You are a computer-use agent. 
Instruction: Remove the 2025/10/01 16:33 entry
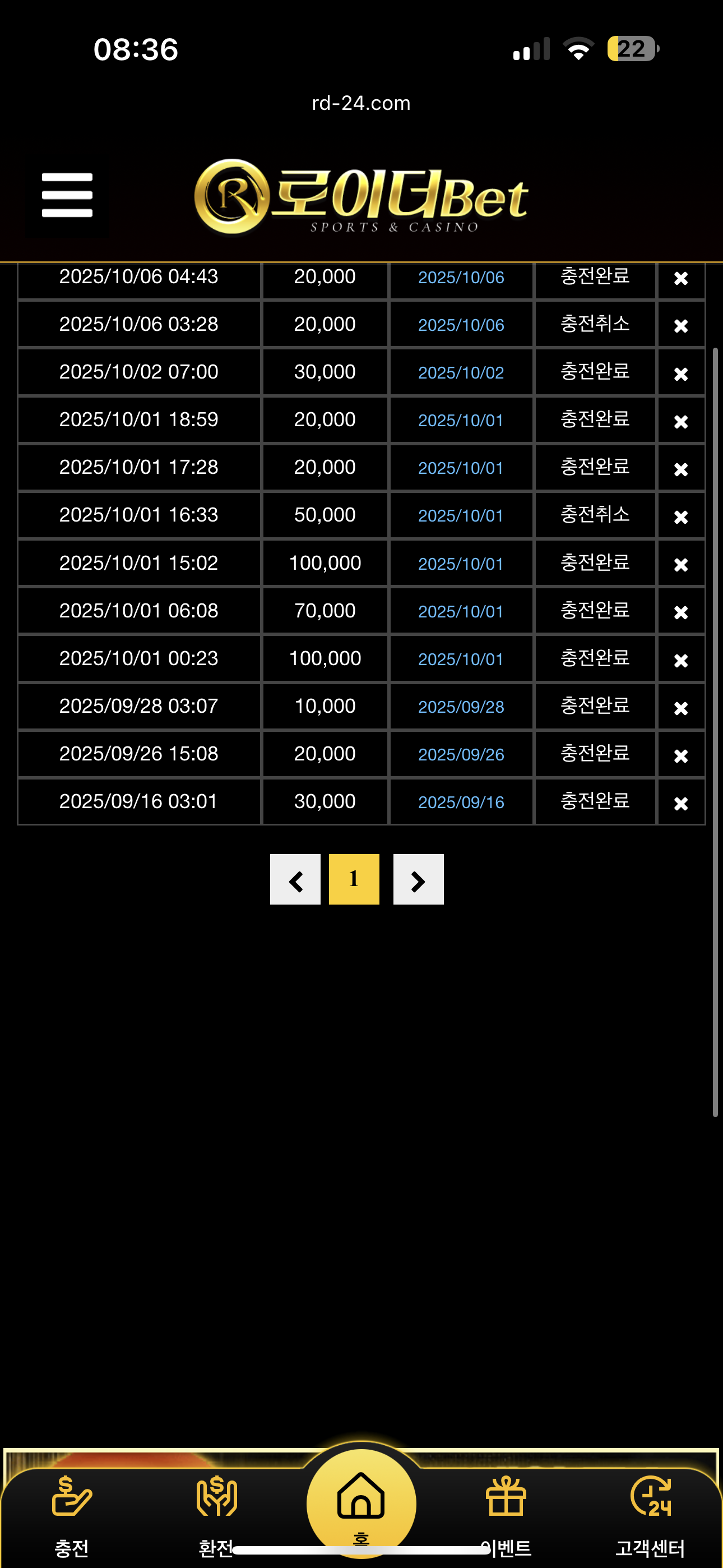click(681, 517)
